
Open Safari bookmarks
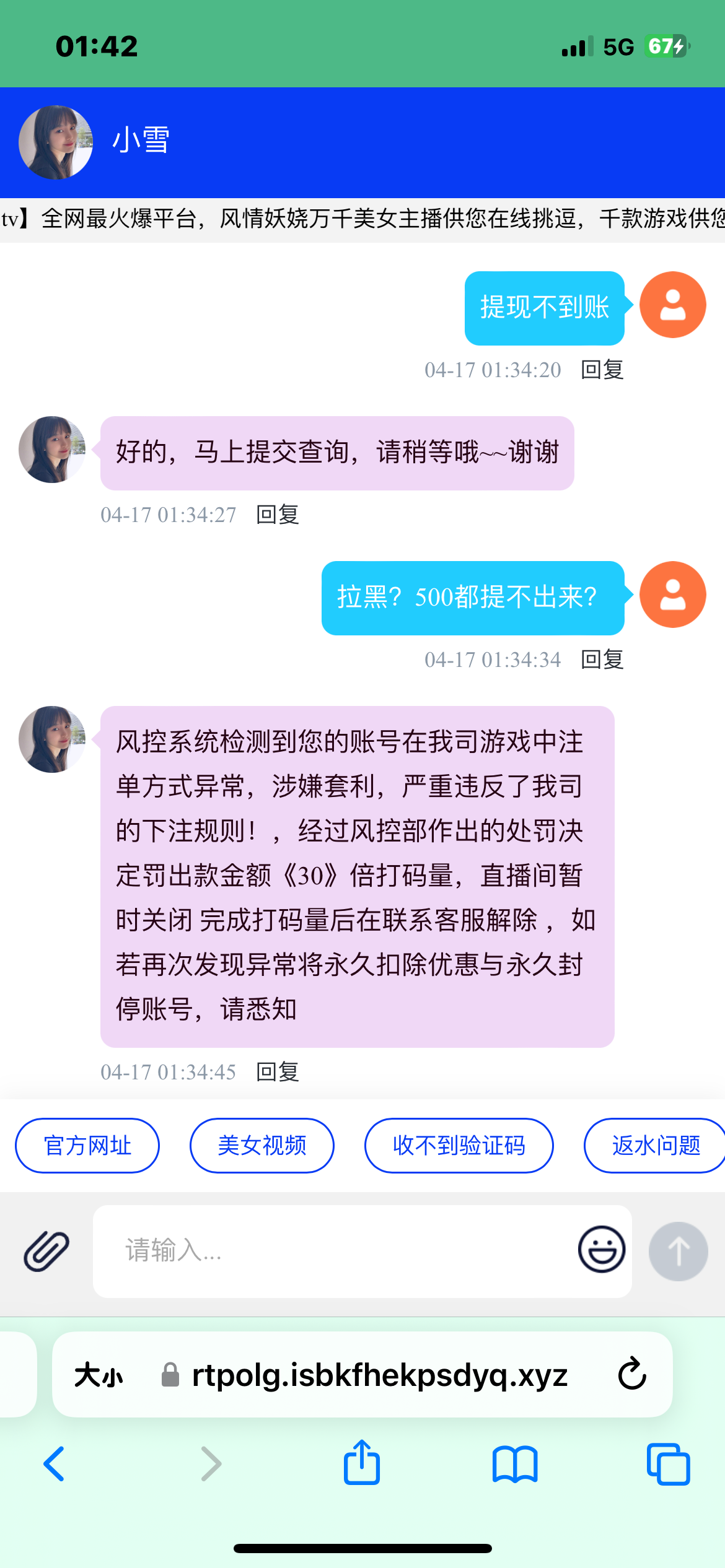(x=515, y=1464)
